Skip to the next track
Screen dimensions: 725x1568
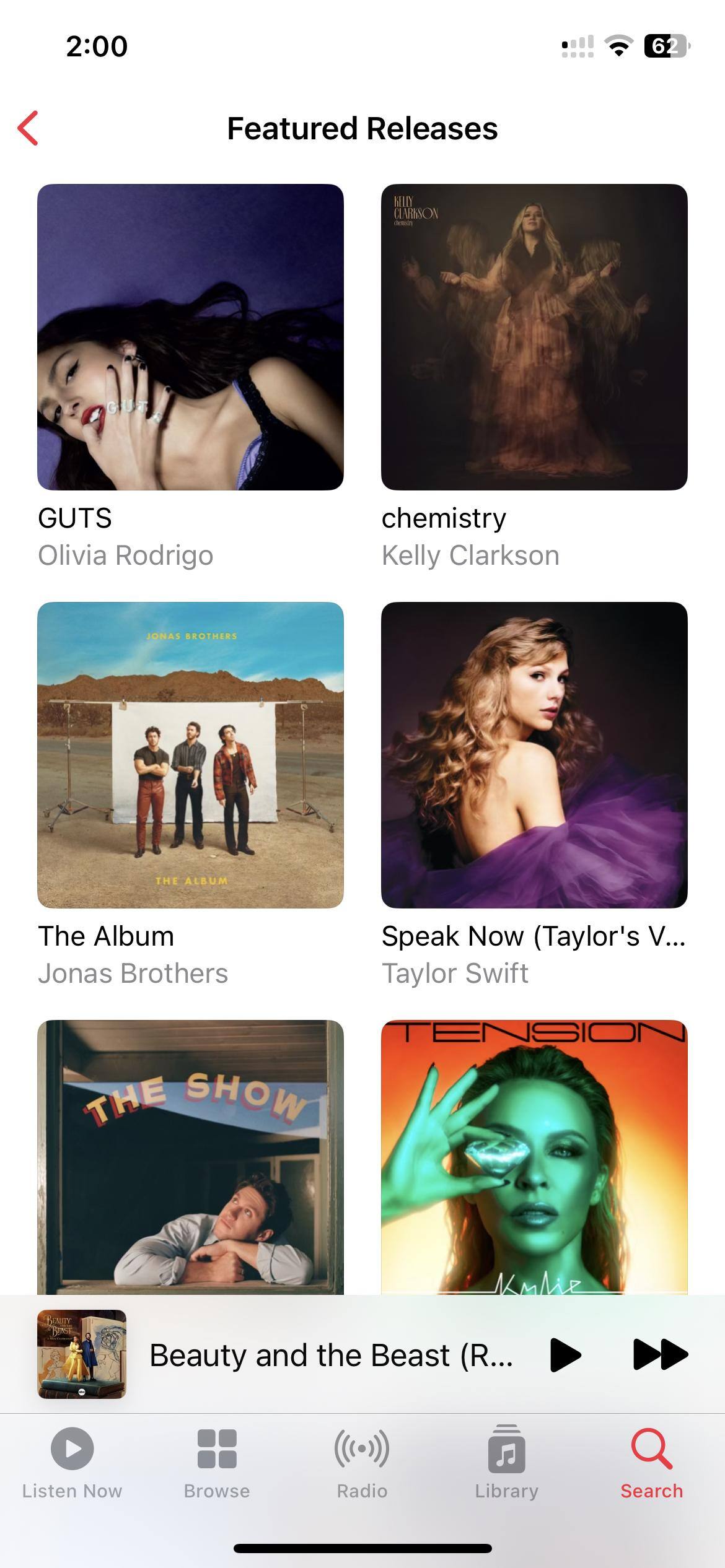(x=660, y=1354)
